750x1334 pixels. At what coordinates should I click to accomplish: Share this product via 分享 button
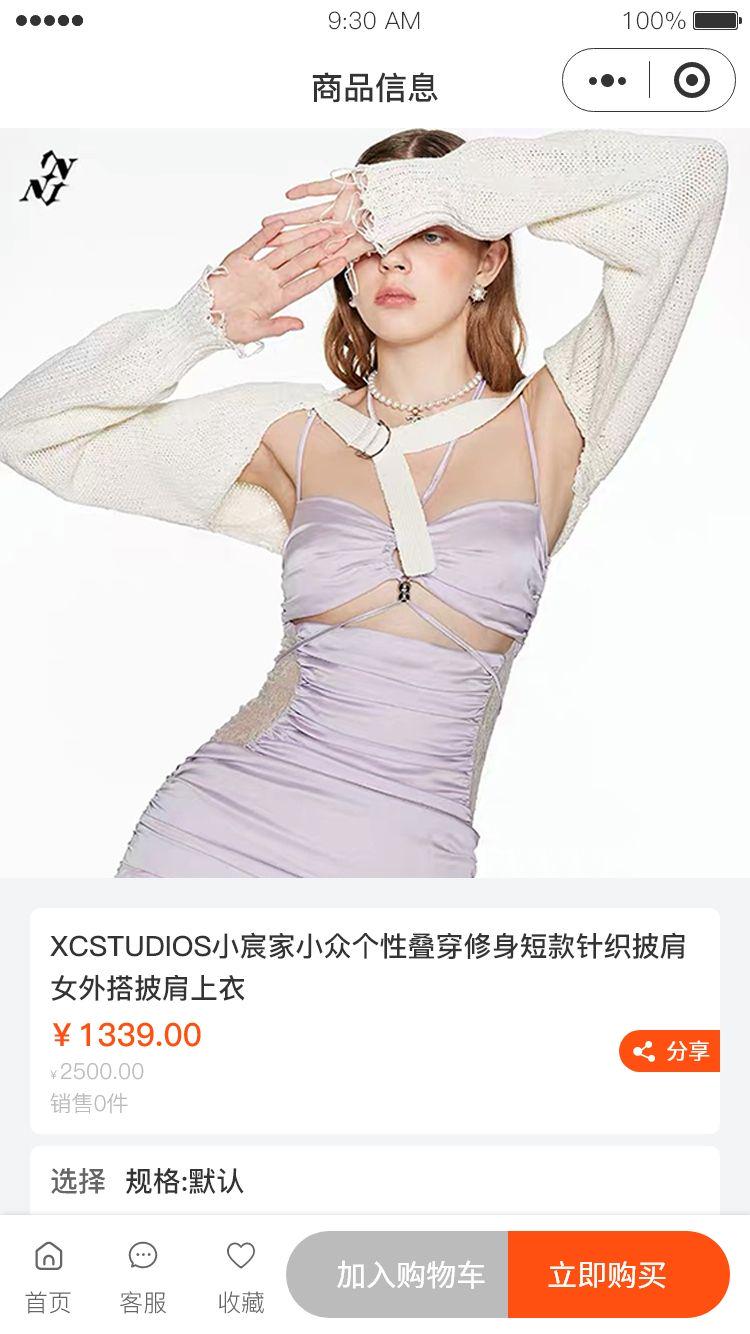tap(670, 1051)
